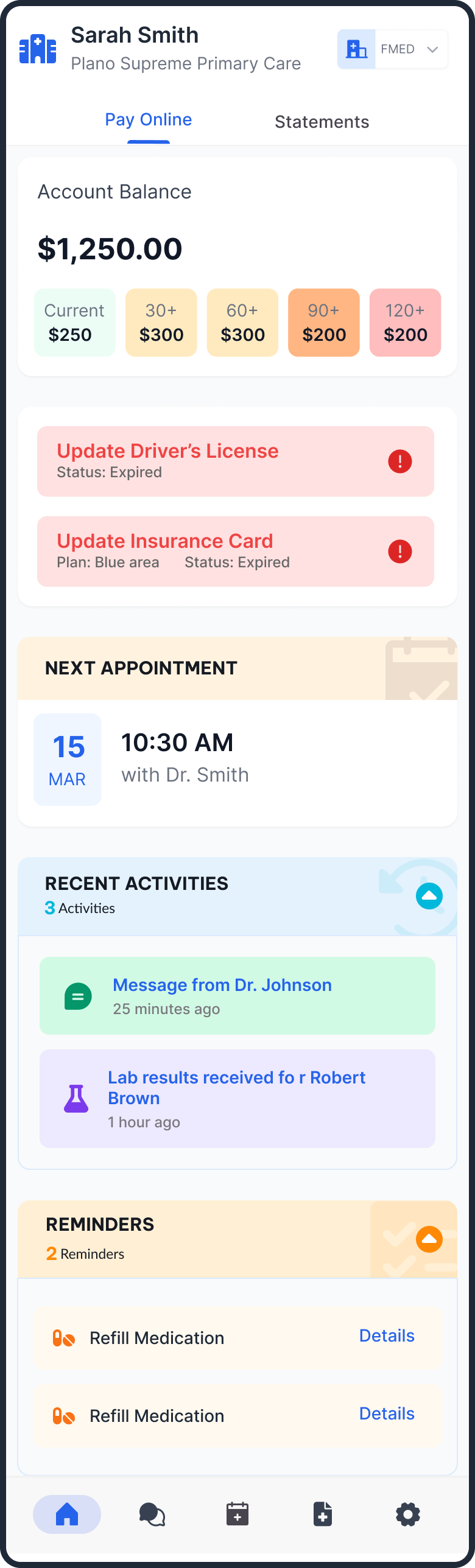Go to the home tab
475x1568 pixels.
(67, 1514)
